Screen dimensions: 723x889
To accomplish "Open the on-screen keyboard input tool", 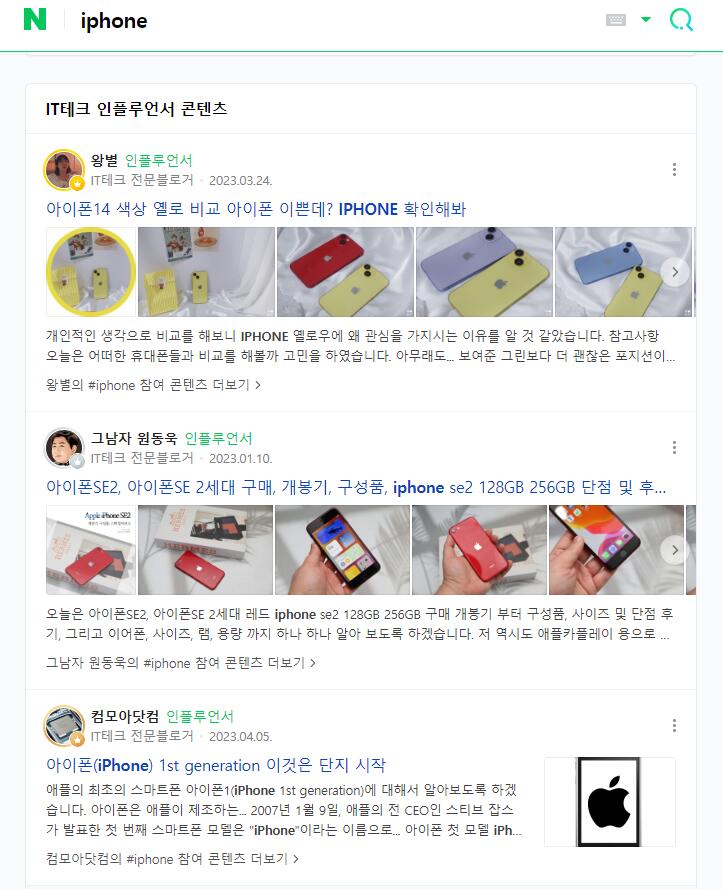I will 616,20.
